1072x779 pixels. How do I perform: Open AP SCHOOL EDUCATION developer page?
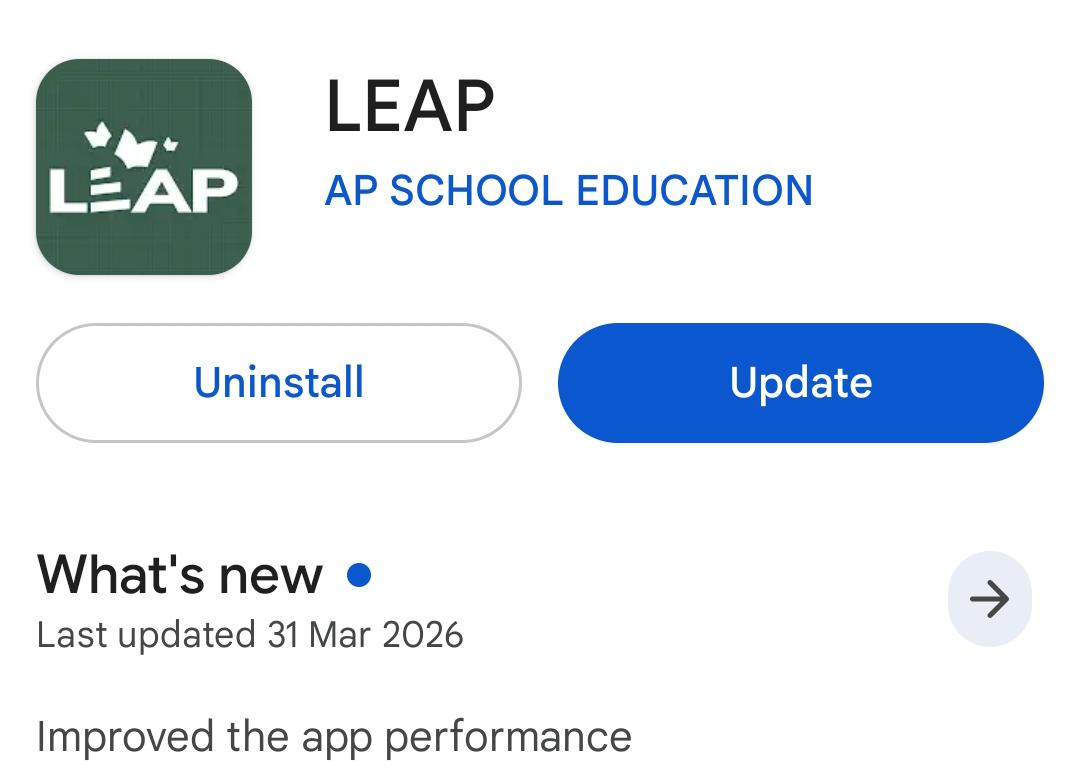(568, 190)
